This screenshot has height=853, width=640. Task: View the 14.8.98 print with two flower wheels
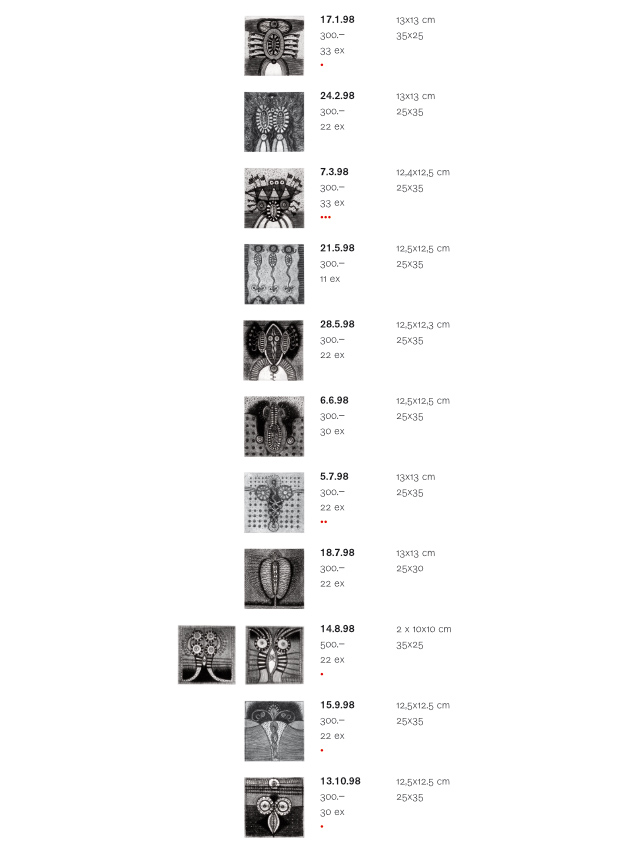tap(207, 655)
